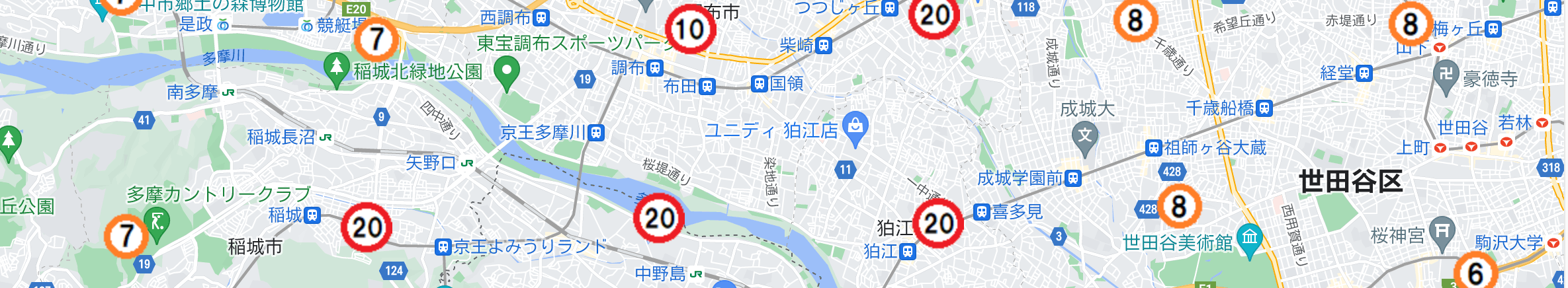Open the 20 marker near つつじヶ丘
Screen dimensions: 1568x288
(x=934, y=16)
